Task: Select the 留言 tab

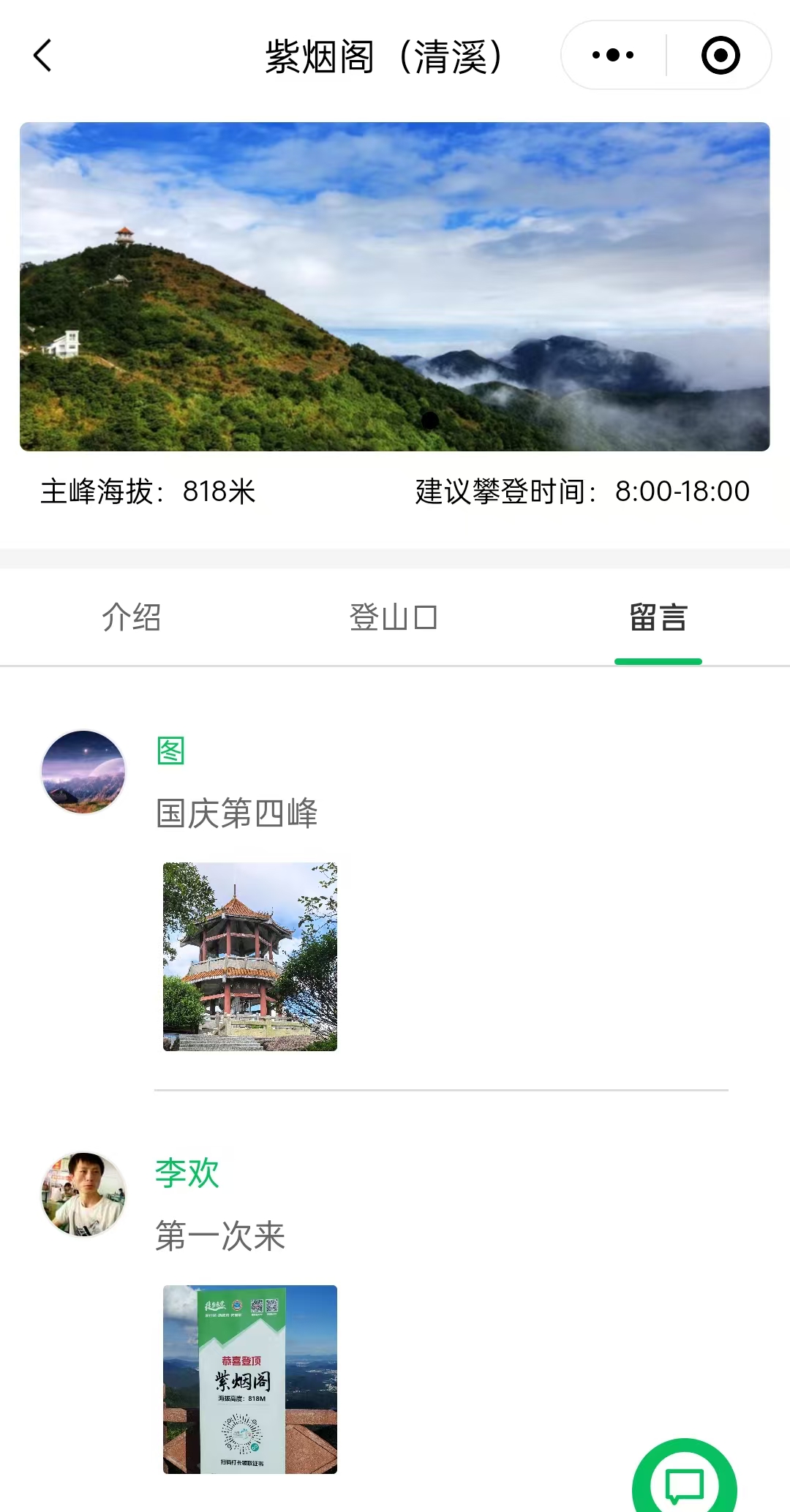Action: (x=658, y=617)
